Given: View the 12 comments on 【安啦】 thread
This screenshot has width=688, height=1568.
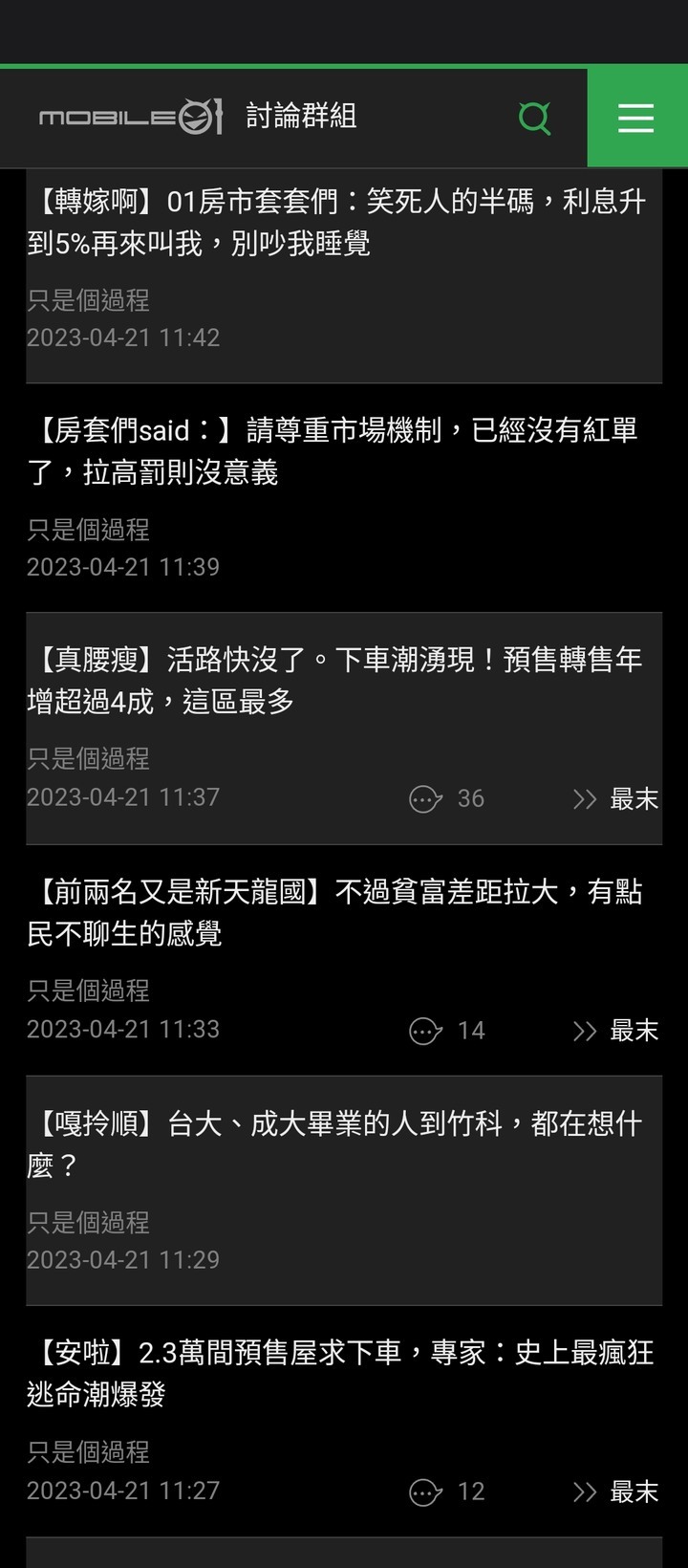Looking at the screenshot, I should tap(446, 1492).
